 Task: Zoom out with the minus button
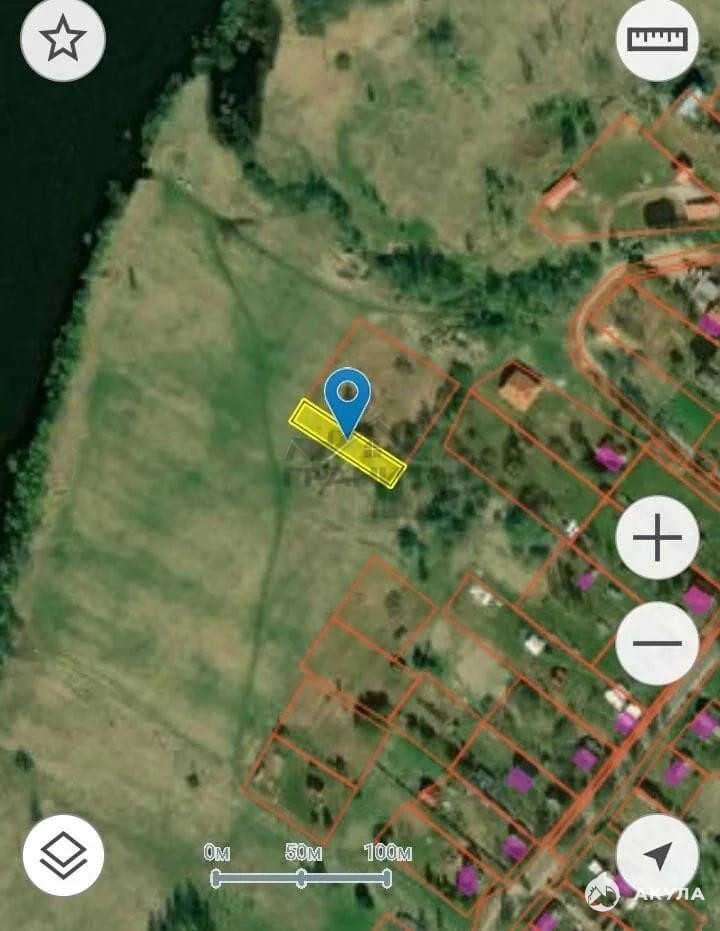pos(657,643)
